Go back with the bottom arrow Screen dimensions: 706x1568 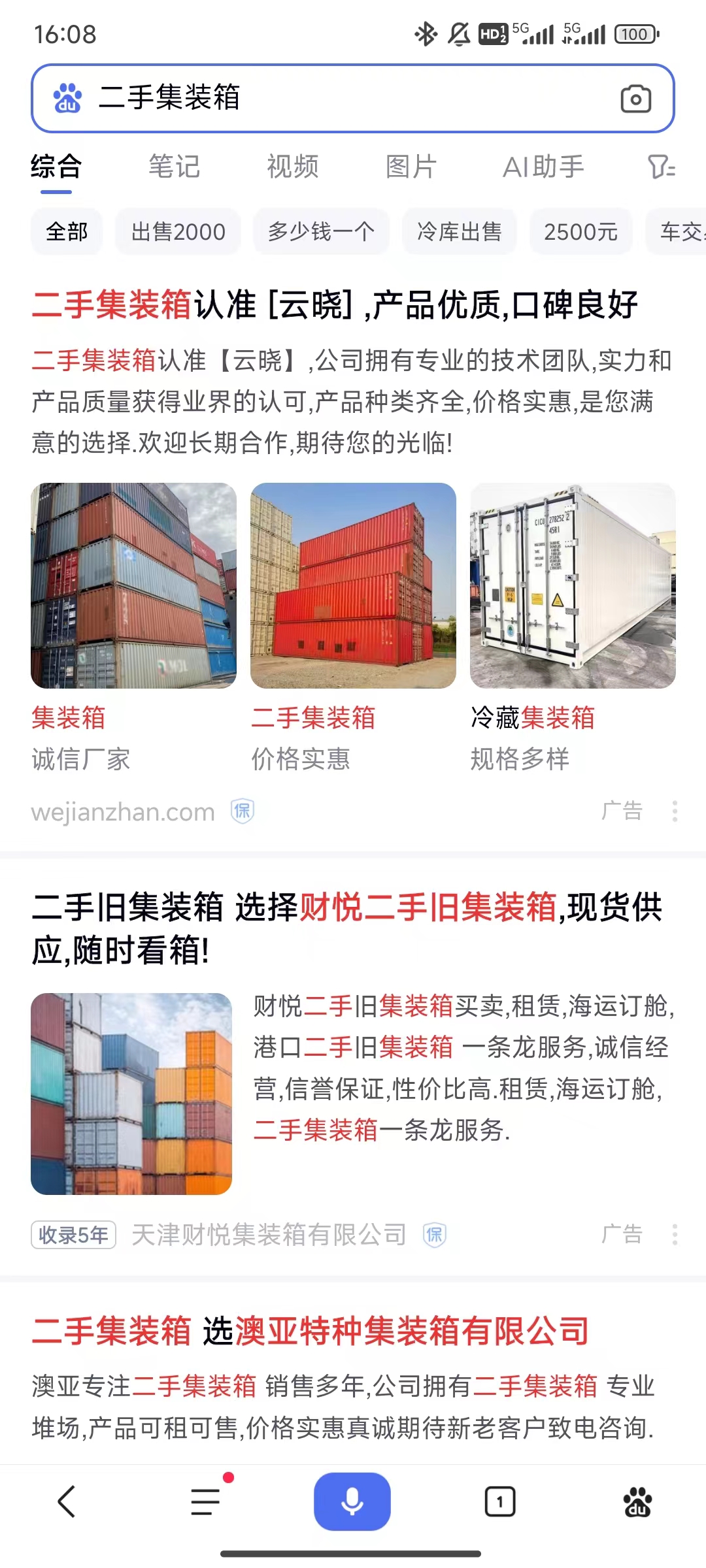pyautogui.click(x=67, y=1501)
